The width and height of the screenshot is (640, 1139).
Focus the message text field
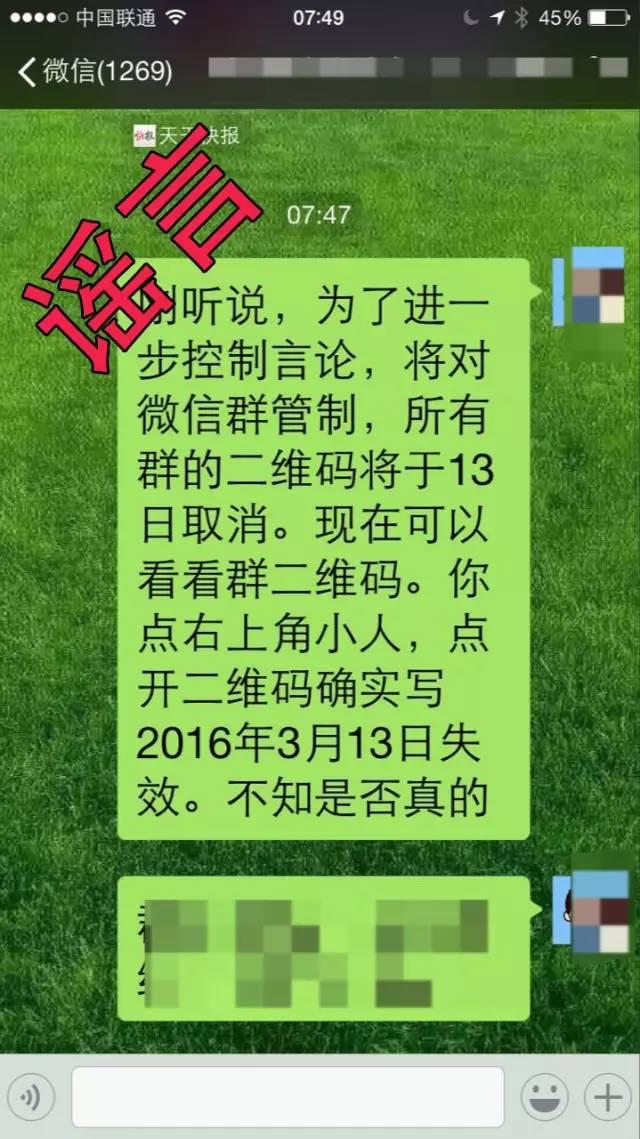(288, 1097)
